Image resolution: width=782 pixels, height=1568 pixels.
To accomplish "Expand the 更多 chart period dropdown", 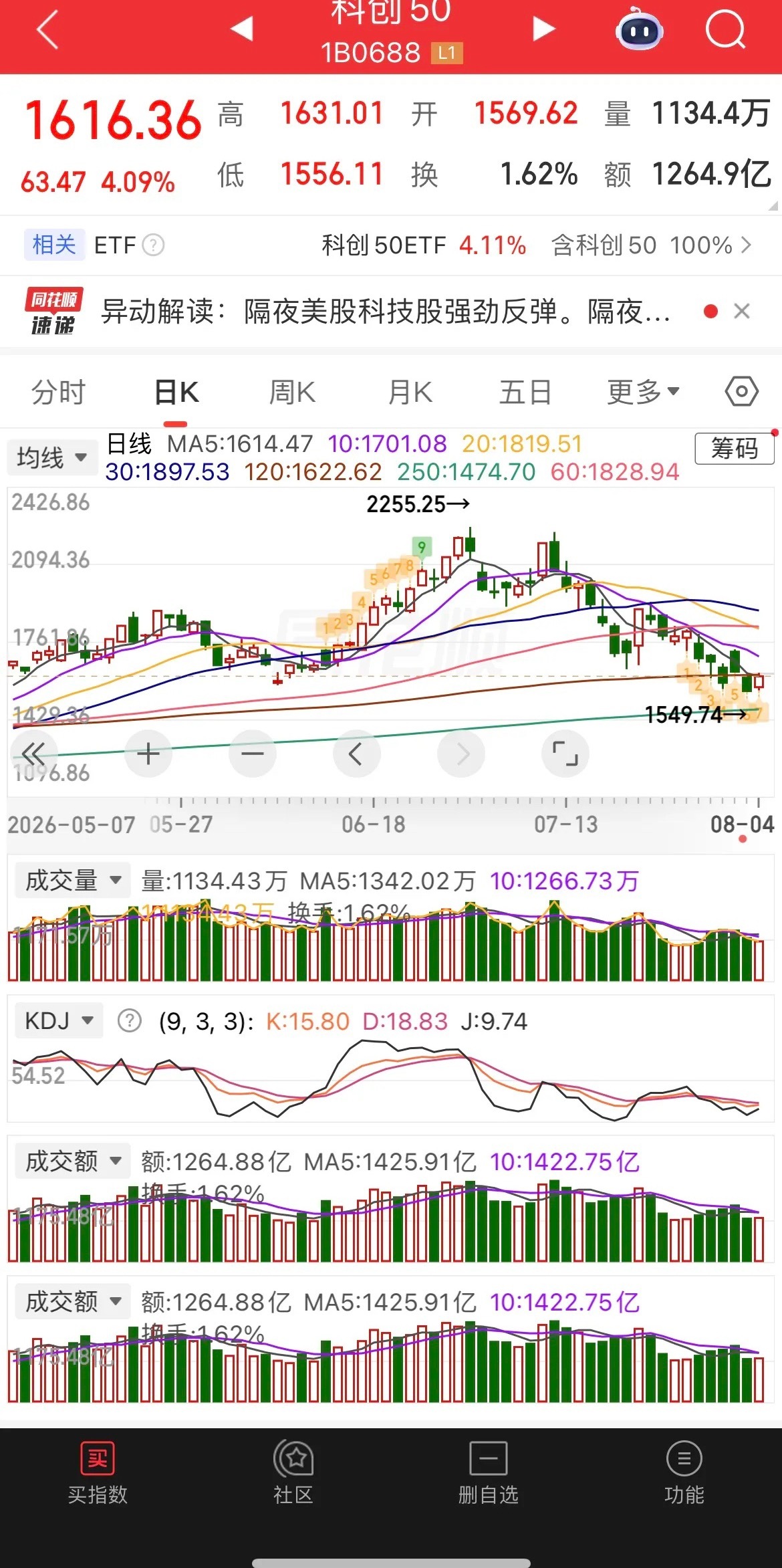I will point(643,392).
